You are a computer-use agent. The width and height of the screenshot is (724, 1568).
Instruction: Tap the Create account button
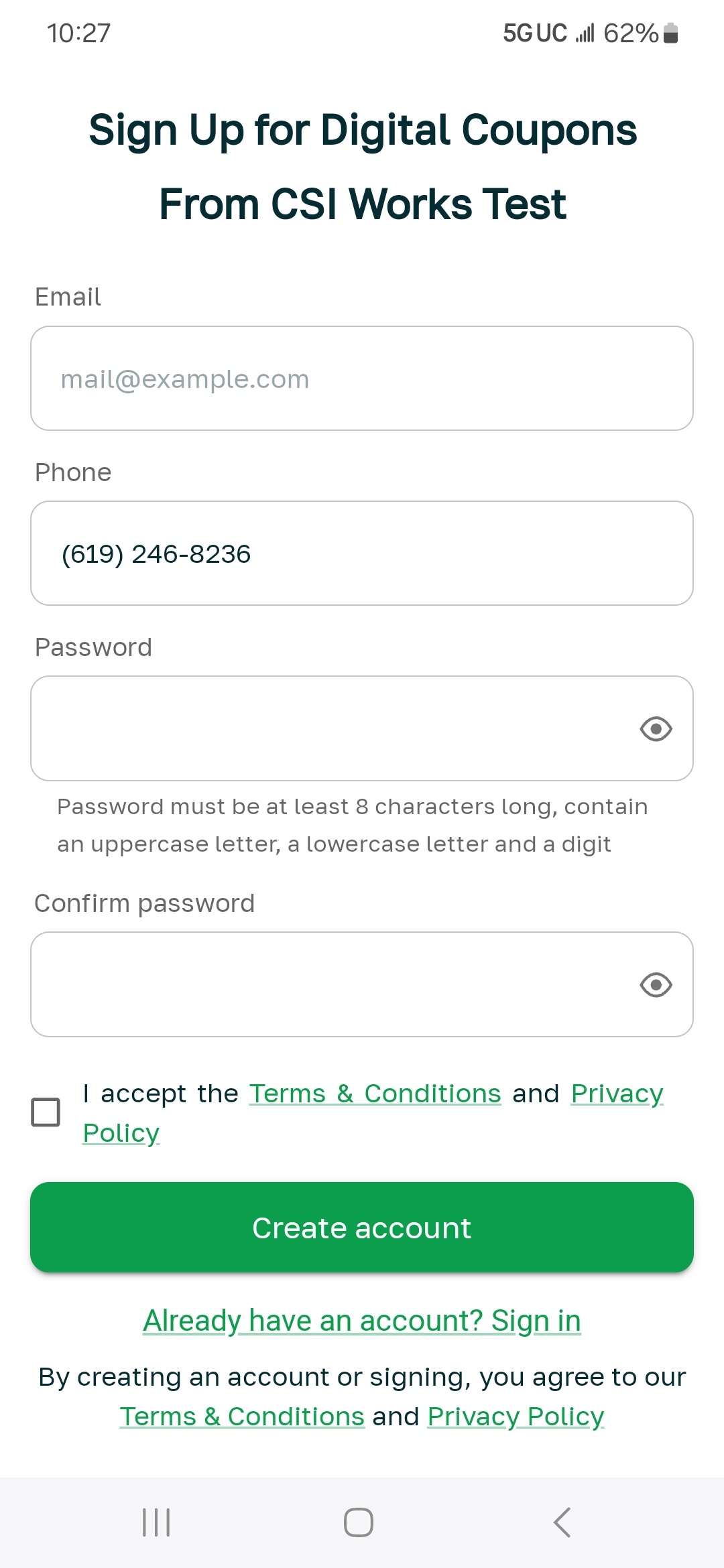362,1228
